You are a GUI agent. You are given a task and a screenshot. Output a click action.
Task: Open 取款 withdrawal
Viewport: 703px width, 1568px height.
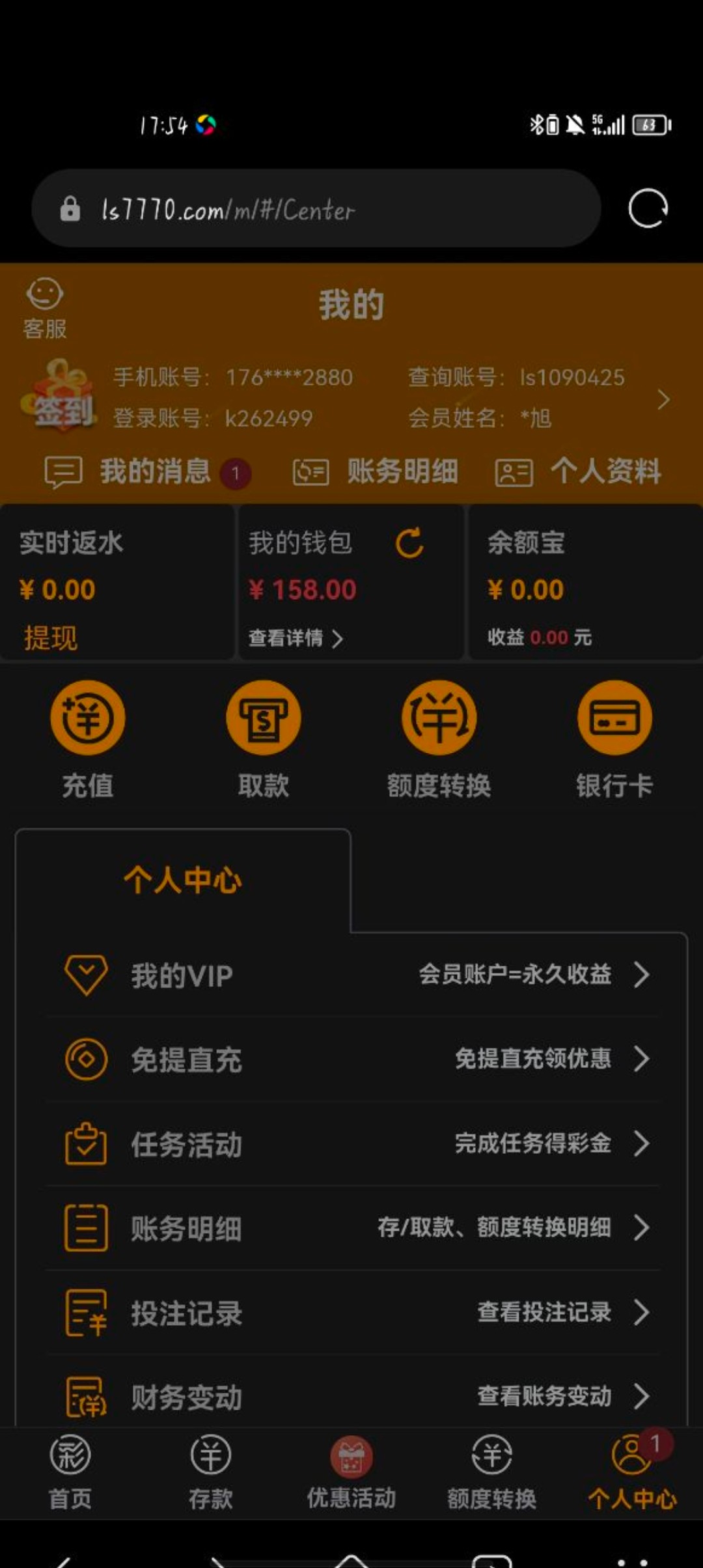[x=263, y=739]
